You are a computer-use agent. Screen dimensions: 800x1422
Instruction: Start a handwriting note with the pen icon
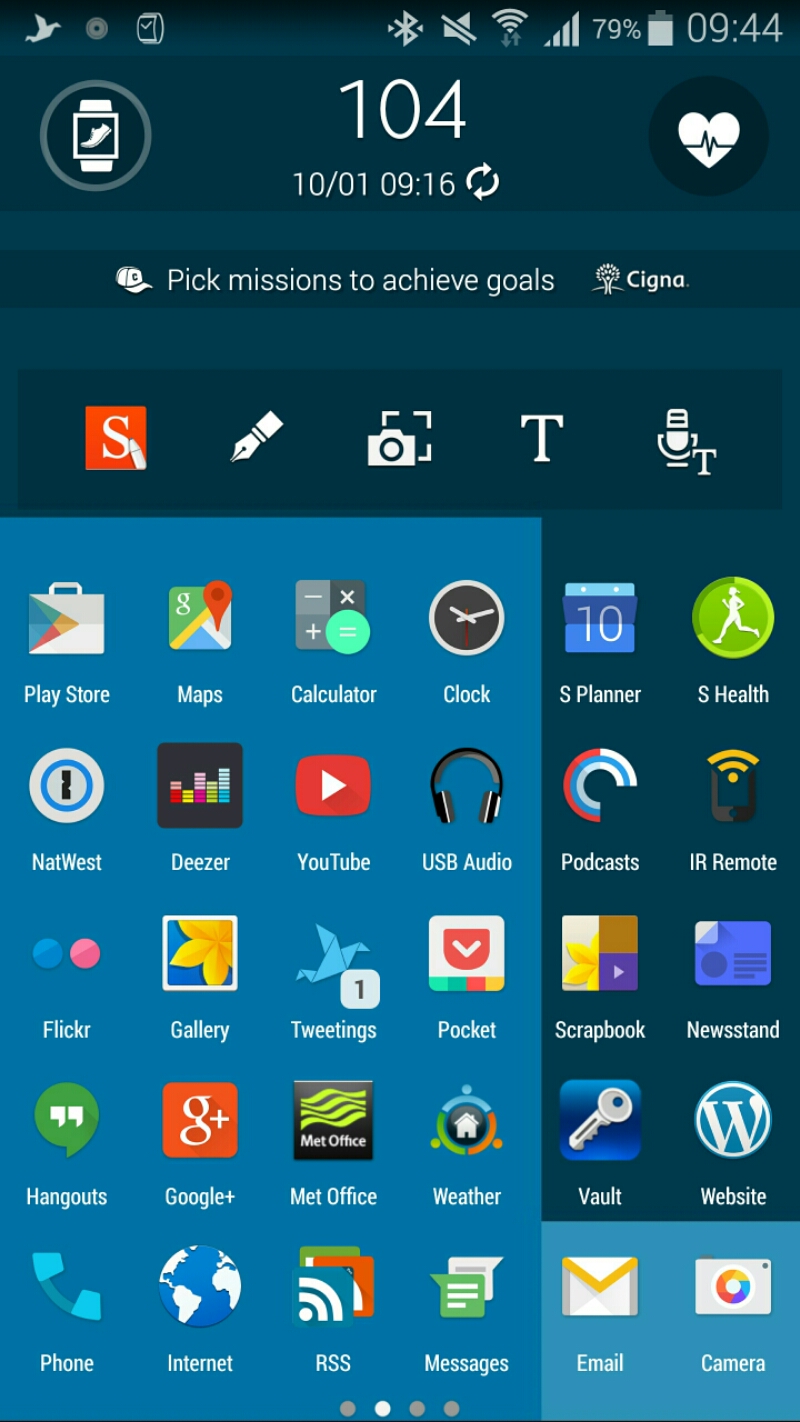(x=257, y=438)
